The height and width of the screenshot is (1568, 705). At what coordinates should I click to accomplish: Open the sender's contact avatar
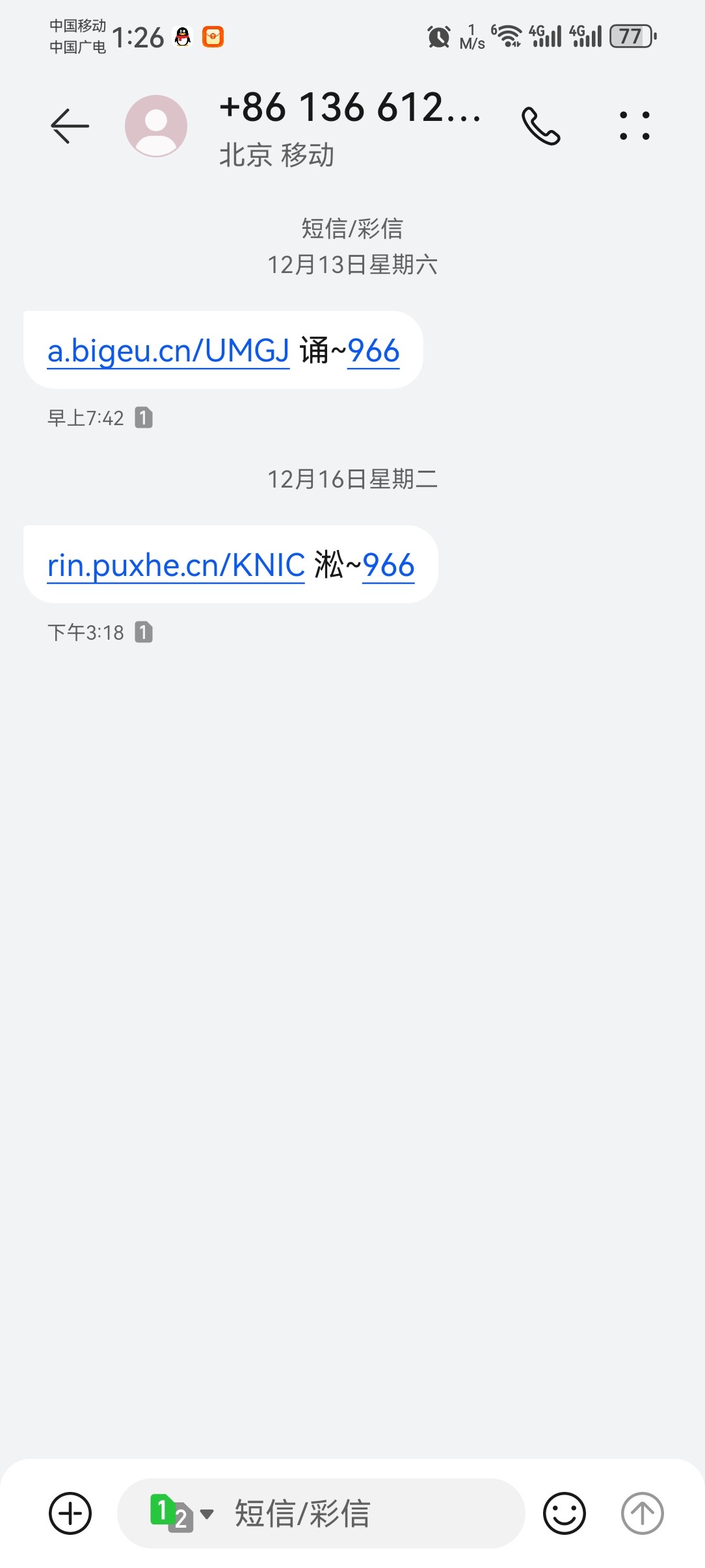click(x=156, y=126)
